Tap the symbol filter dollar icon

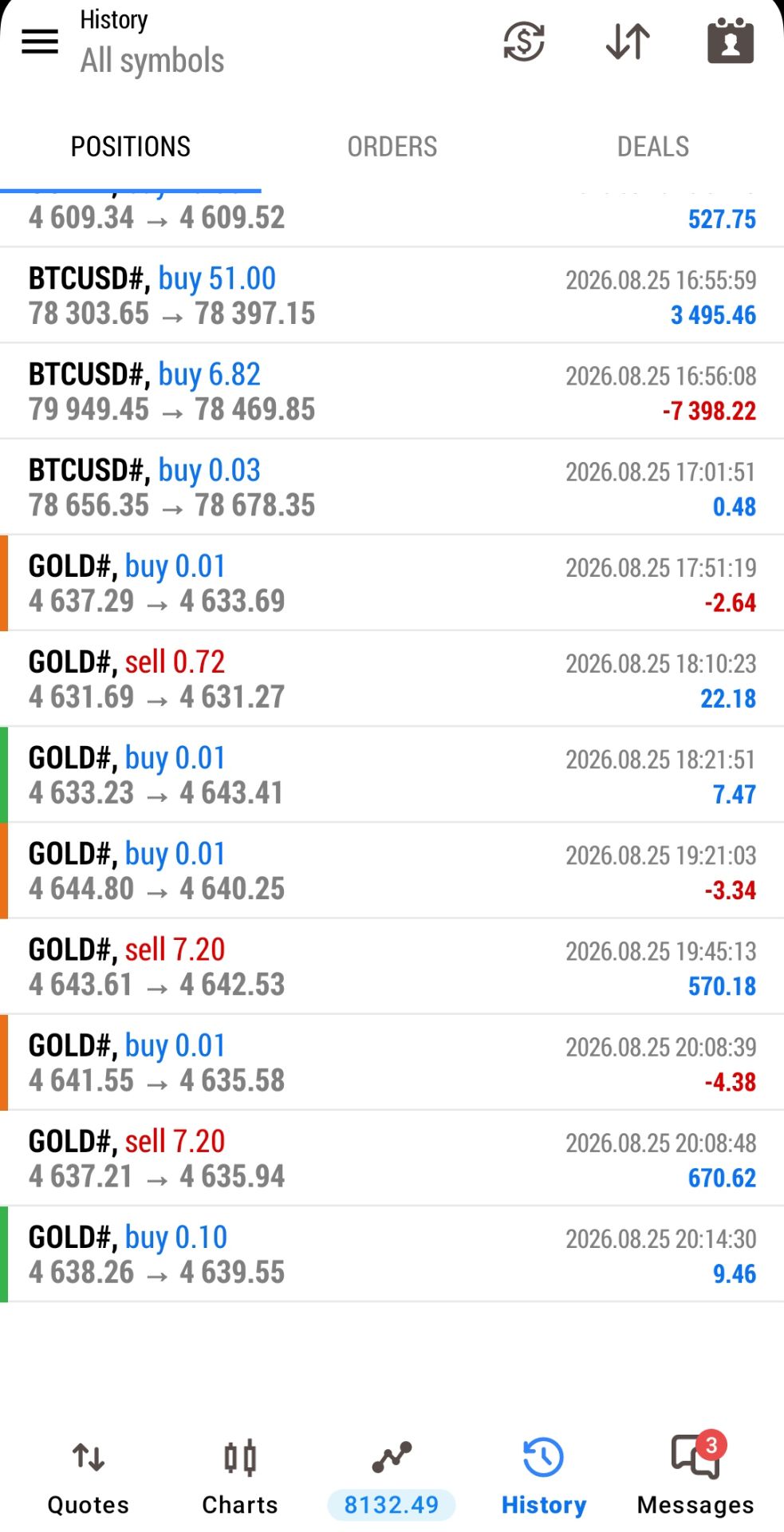[x=523, y=41]
